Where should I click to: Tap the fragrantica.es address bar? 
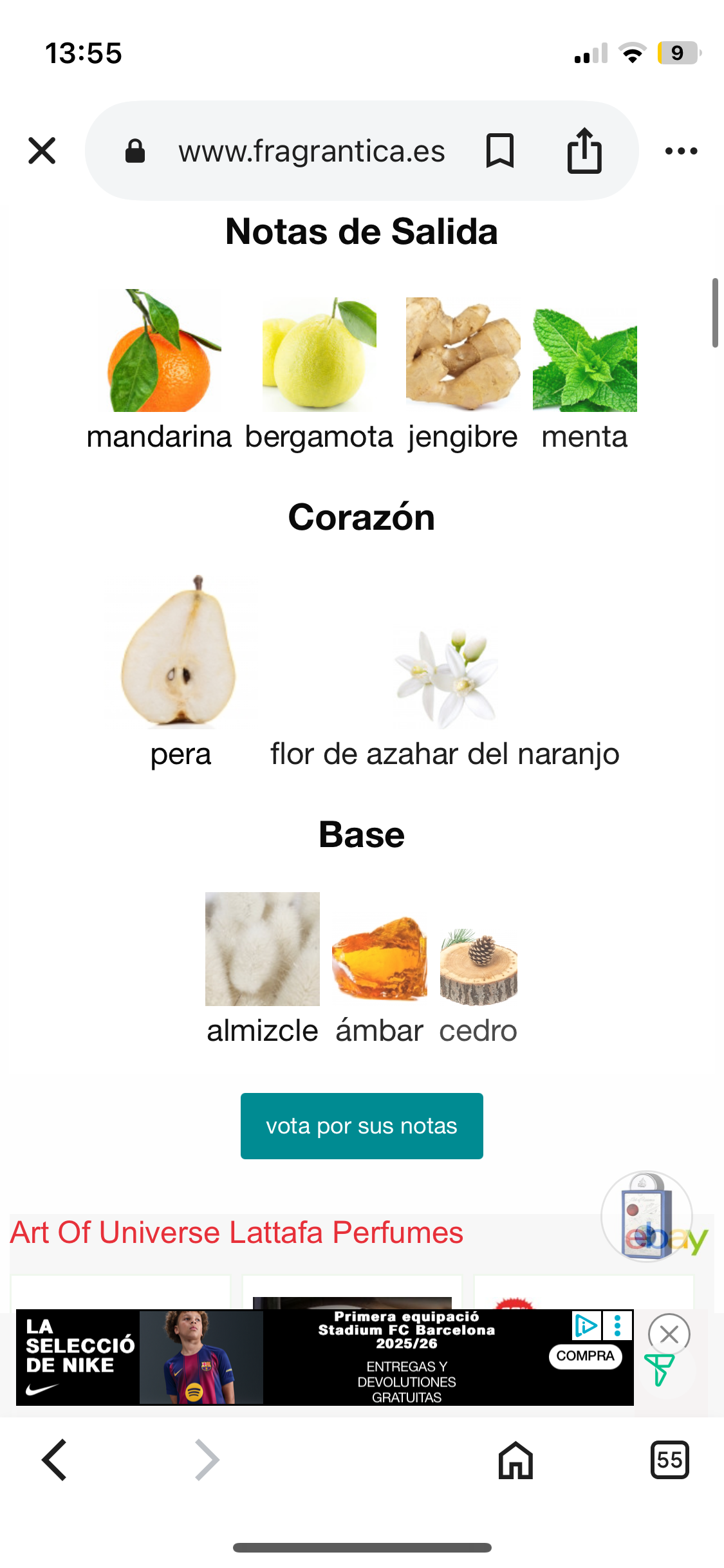coord(311,151)
